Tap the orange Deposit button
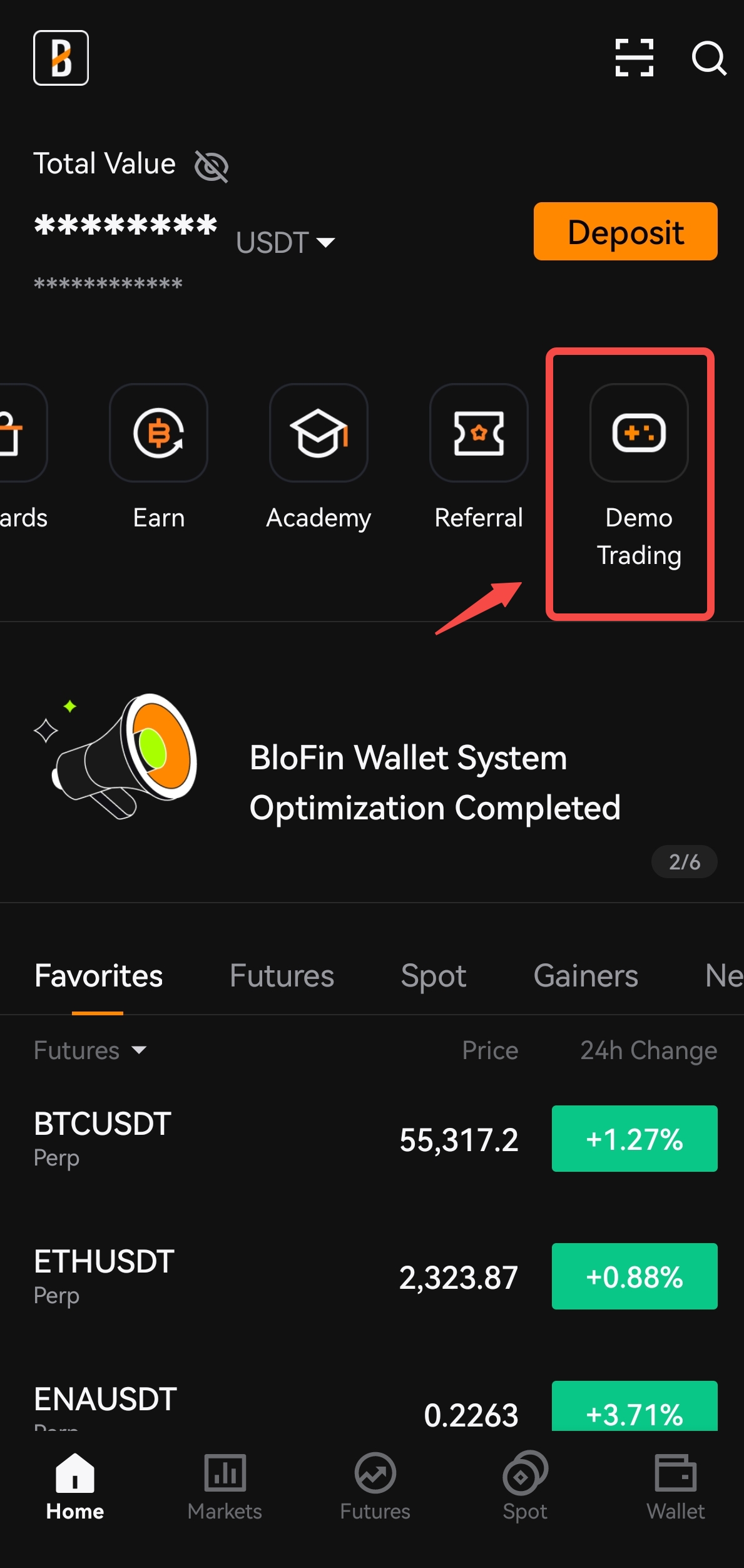The image size is (744, 1568). tap(625, 232)
